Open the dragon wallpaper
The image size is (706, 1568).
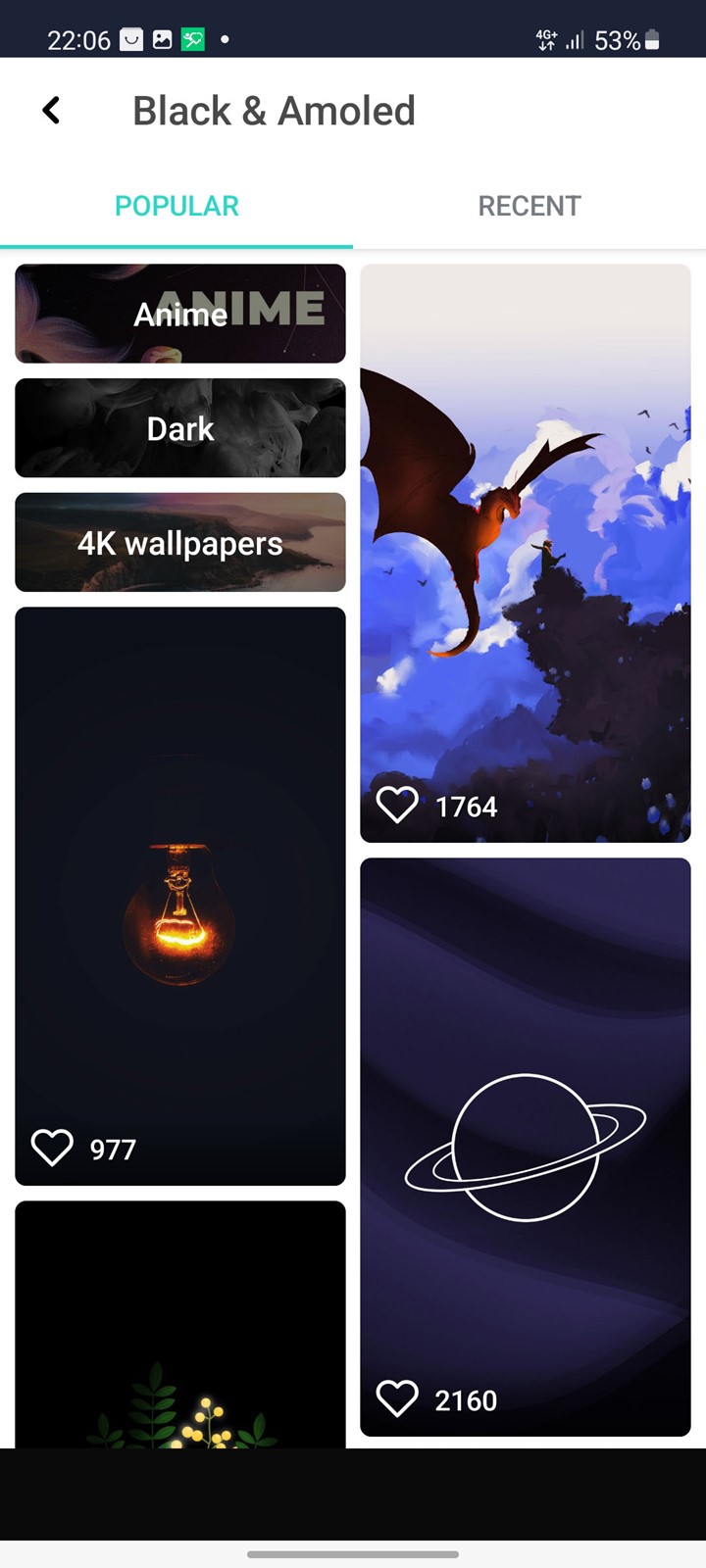[526, 553]
